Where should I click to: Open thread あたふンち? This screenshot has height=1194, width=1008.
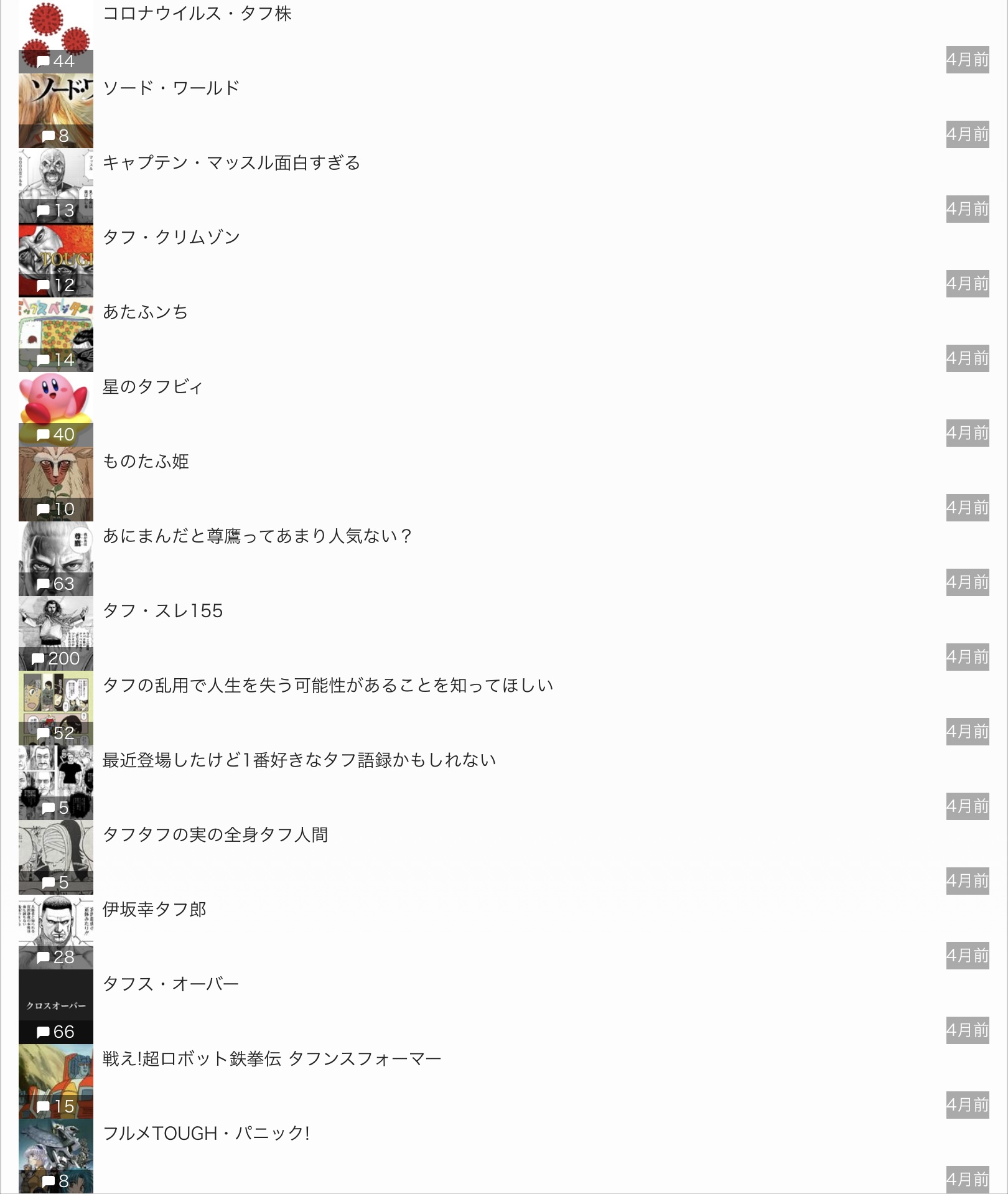[x=145, y=312]
